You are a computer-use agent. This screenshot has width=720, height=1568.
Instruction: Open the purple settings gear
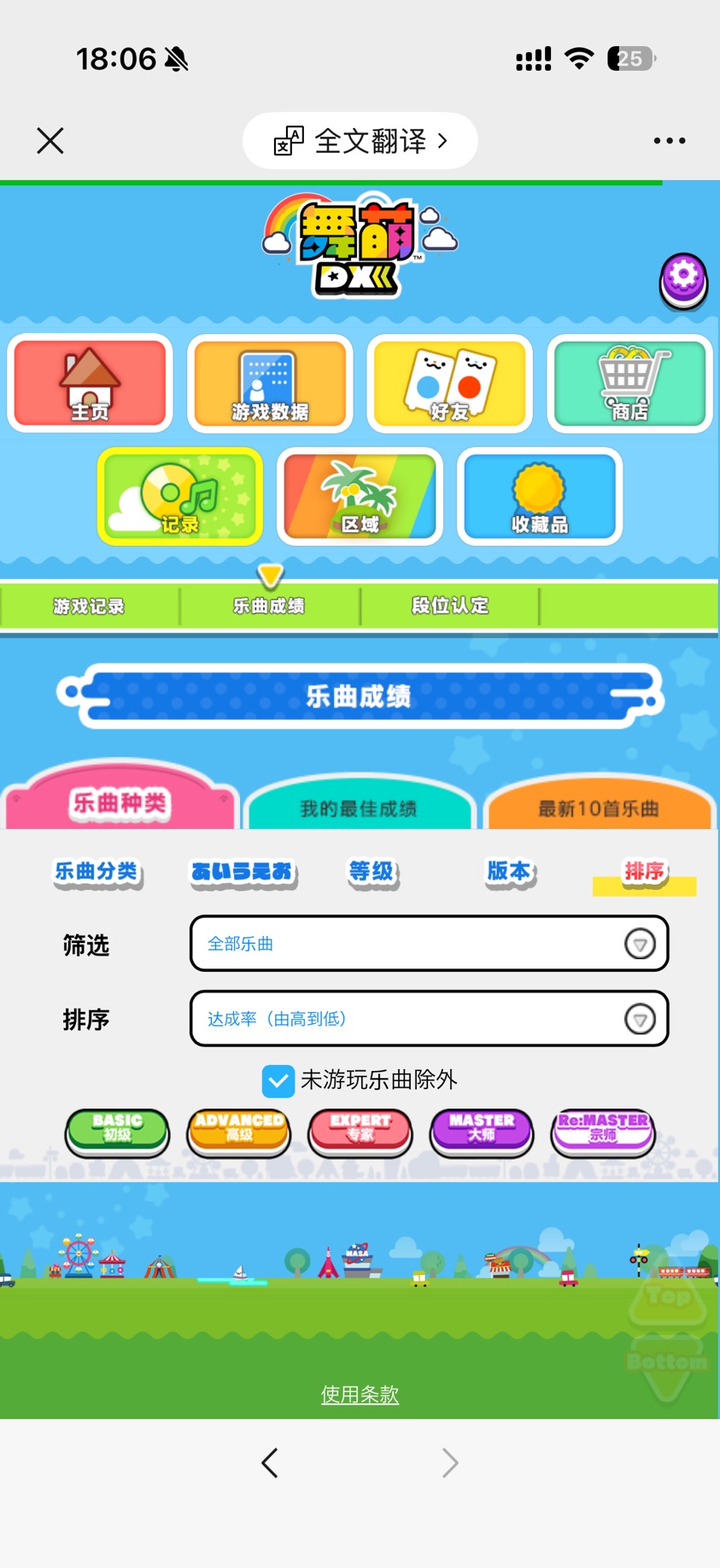click(683, 279)
